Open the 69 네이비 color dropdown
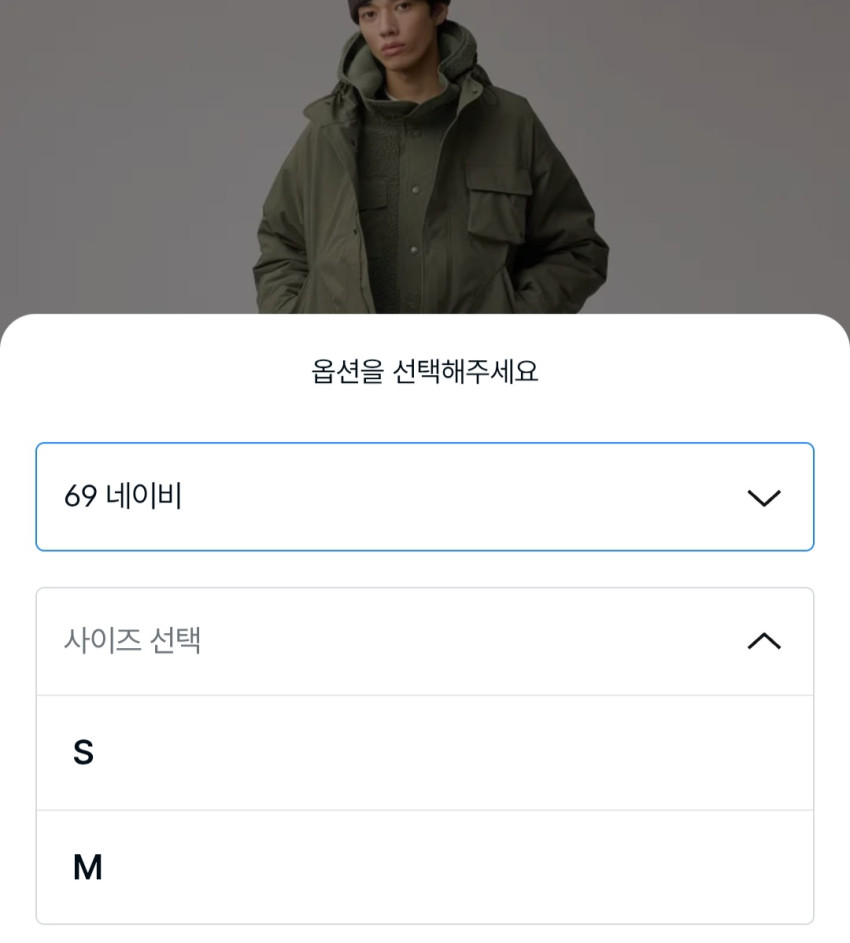This screenshot has height=943, width=850. pos(424,497)
